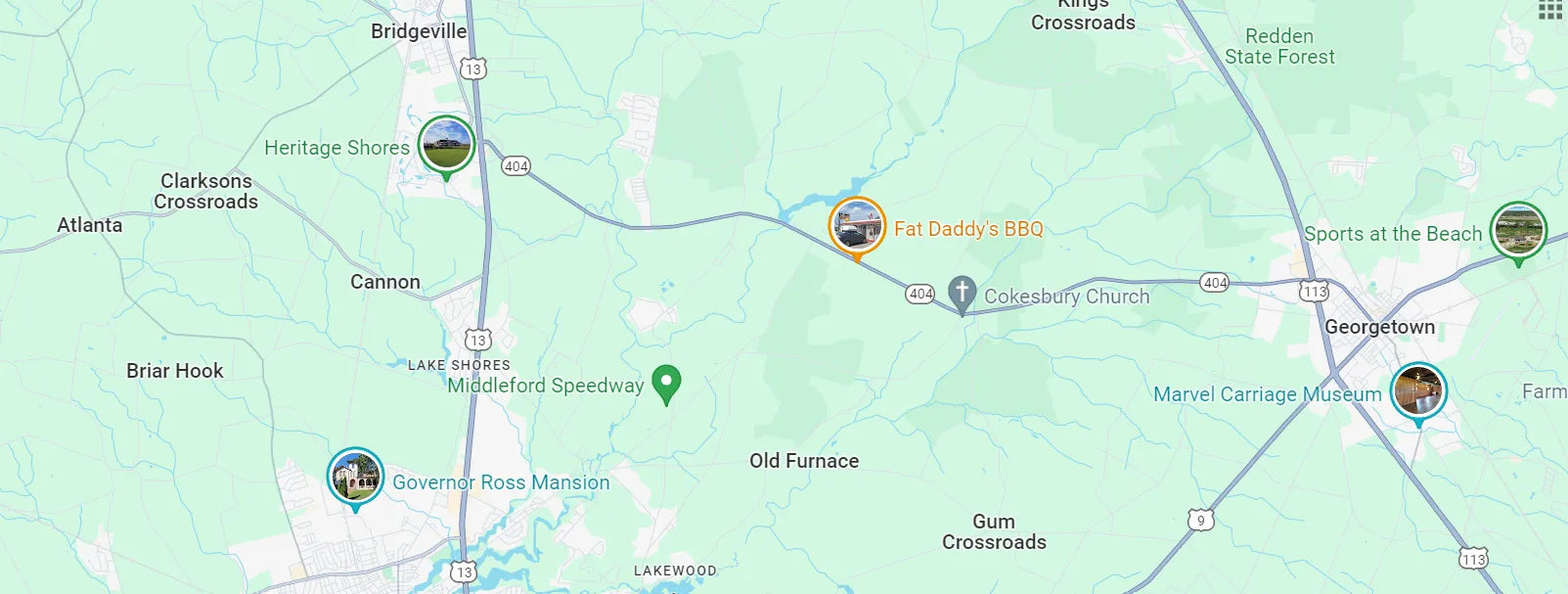Select the Middleford Speedway green pin
This screenshot has height=594, width=1568.
pos(666,384)
